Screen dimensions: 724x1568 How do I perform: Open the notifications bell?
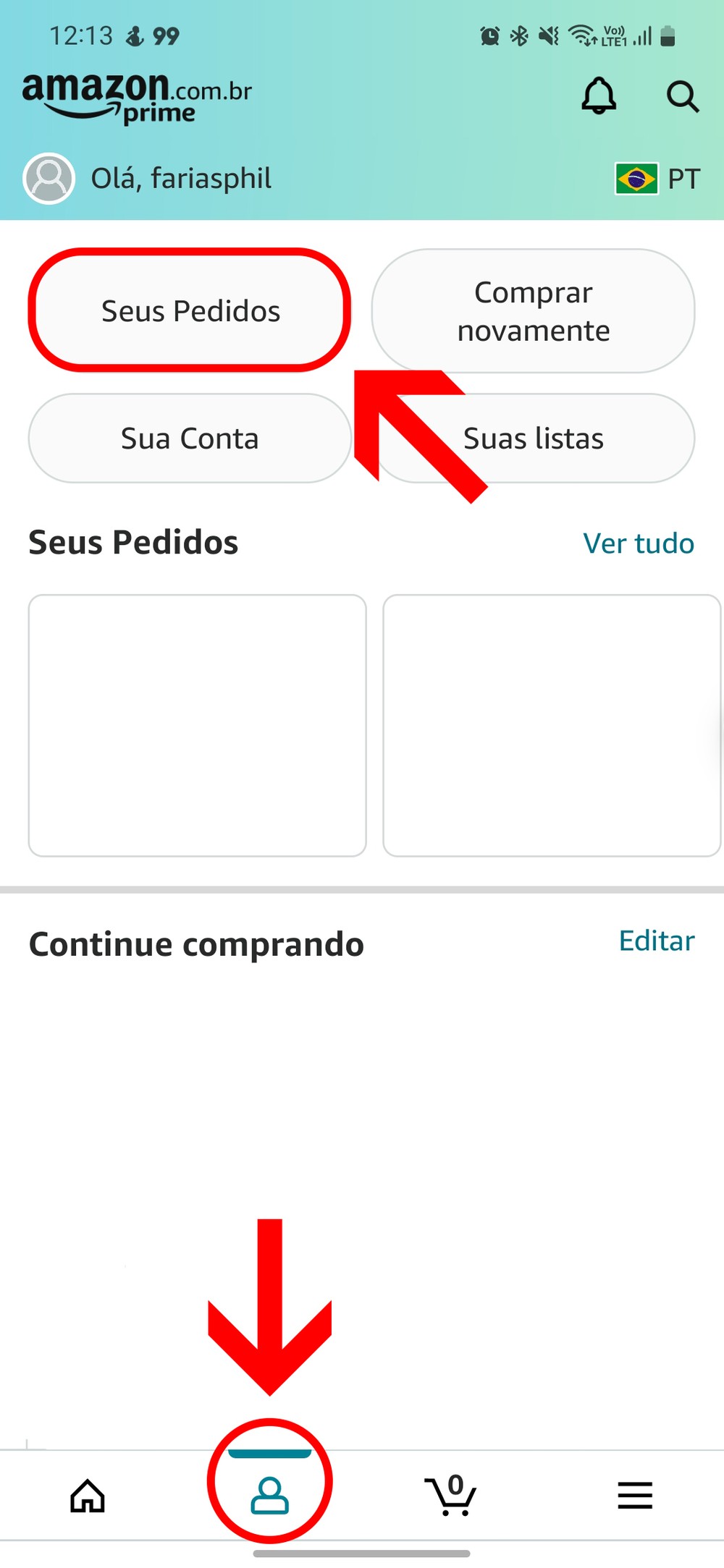point(599,96)
